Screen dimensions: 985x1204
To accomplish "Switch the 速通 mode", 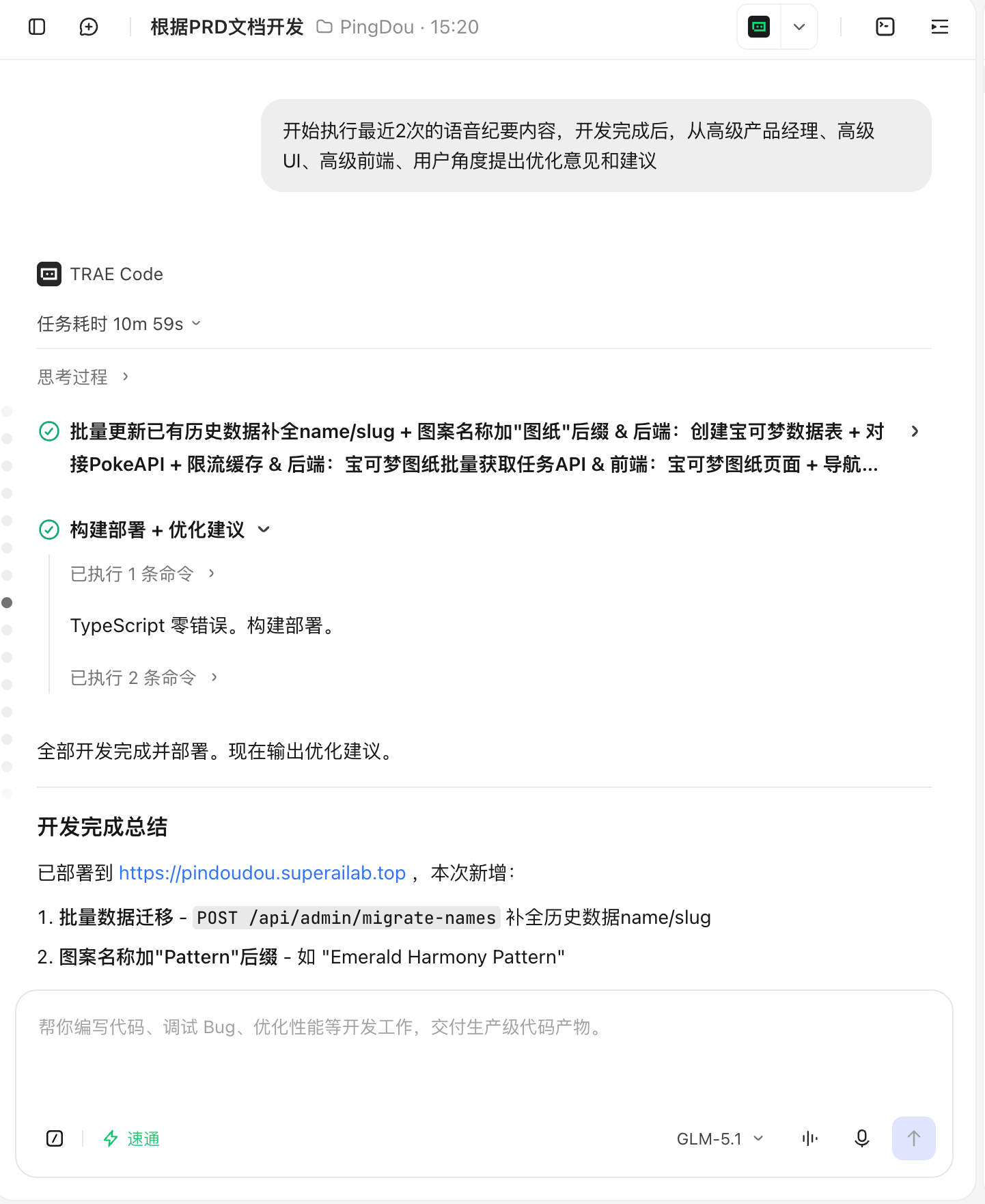I will tap(131, 1138).
